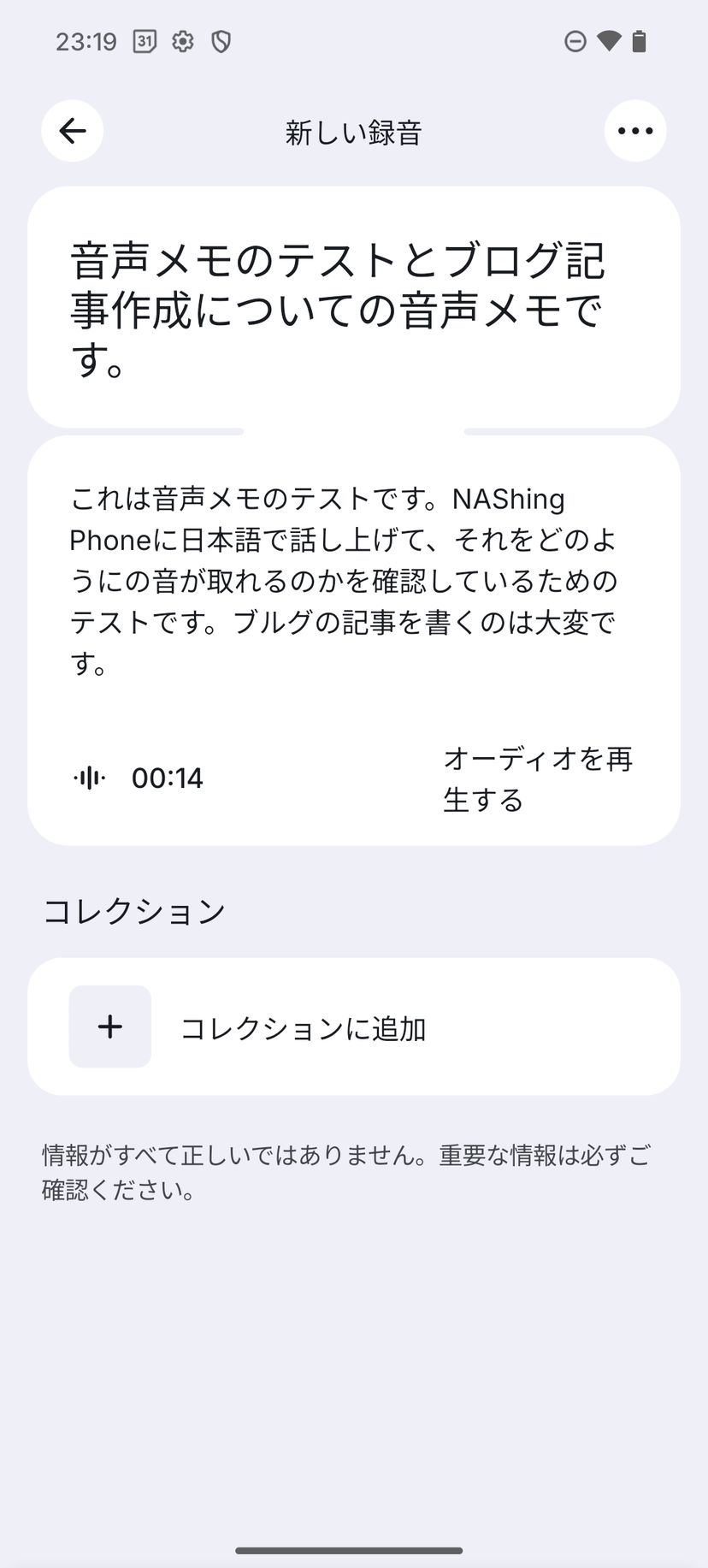This screenshot has width=708, height=1568.
Task: Go back using the arrow icon
Action: [x=73, y=131]
